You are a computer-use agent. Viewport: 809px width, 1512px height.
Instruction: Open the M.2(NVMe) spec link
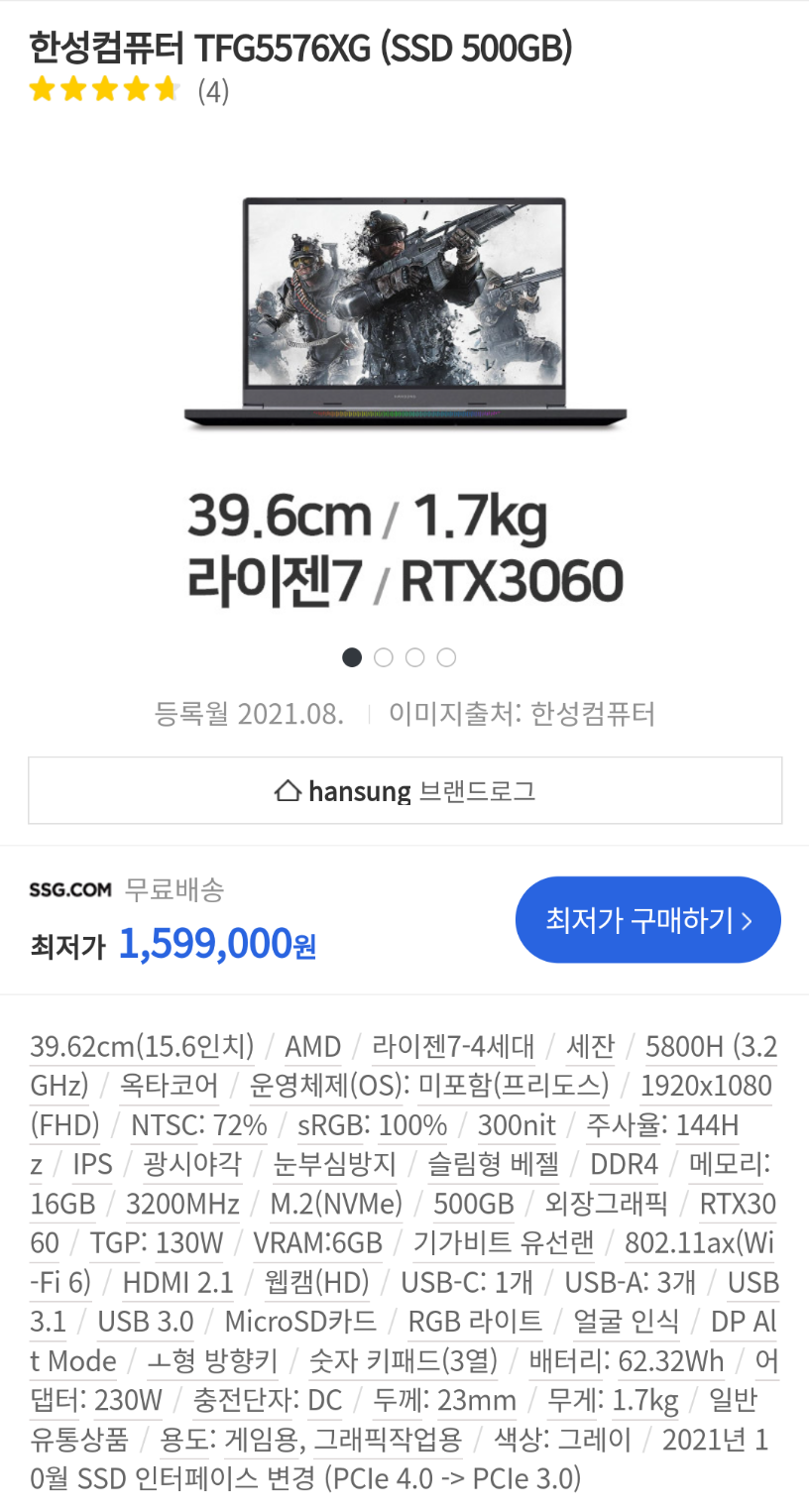[336, 1205]
